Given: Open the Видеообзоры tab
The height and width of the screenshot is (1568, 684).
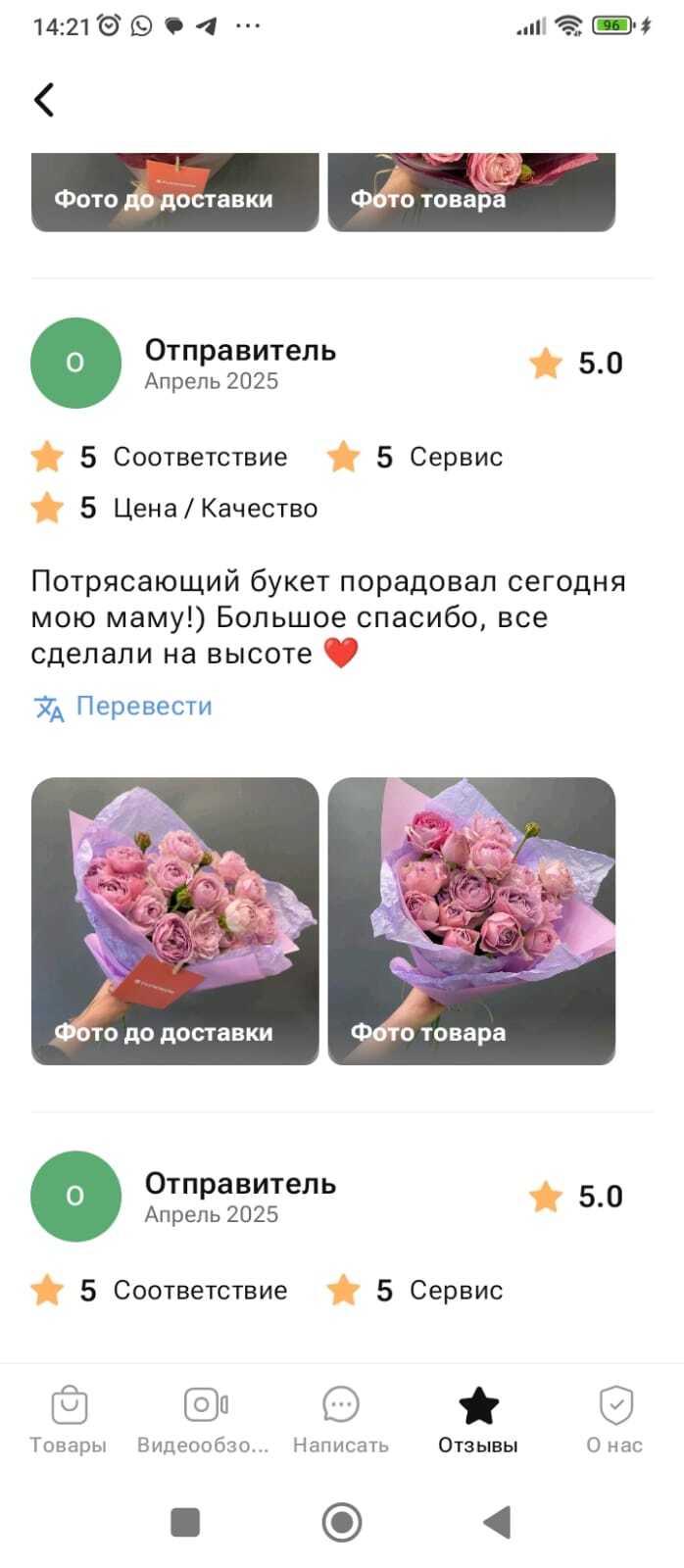Looking at the screenshot, I should [204, 1419].
